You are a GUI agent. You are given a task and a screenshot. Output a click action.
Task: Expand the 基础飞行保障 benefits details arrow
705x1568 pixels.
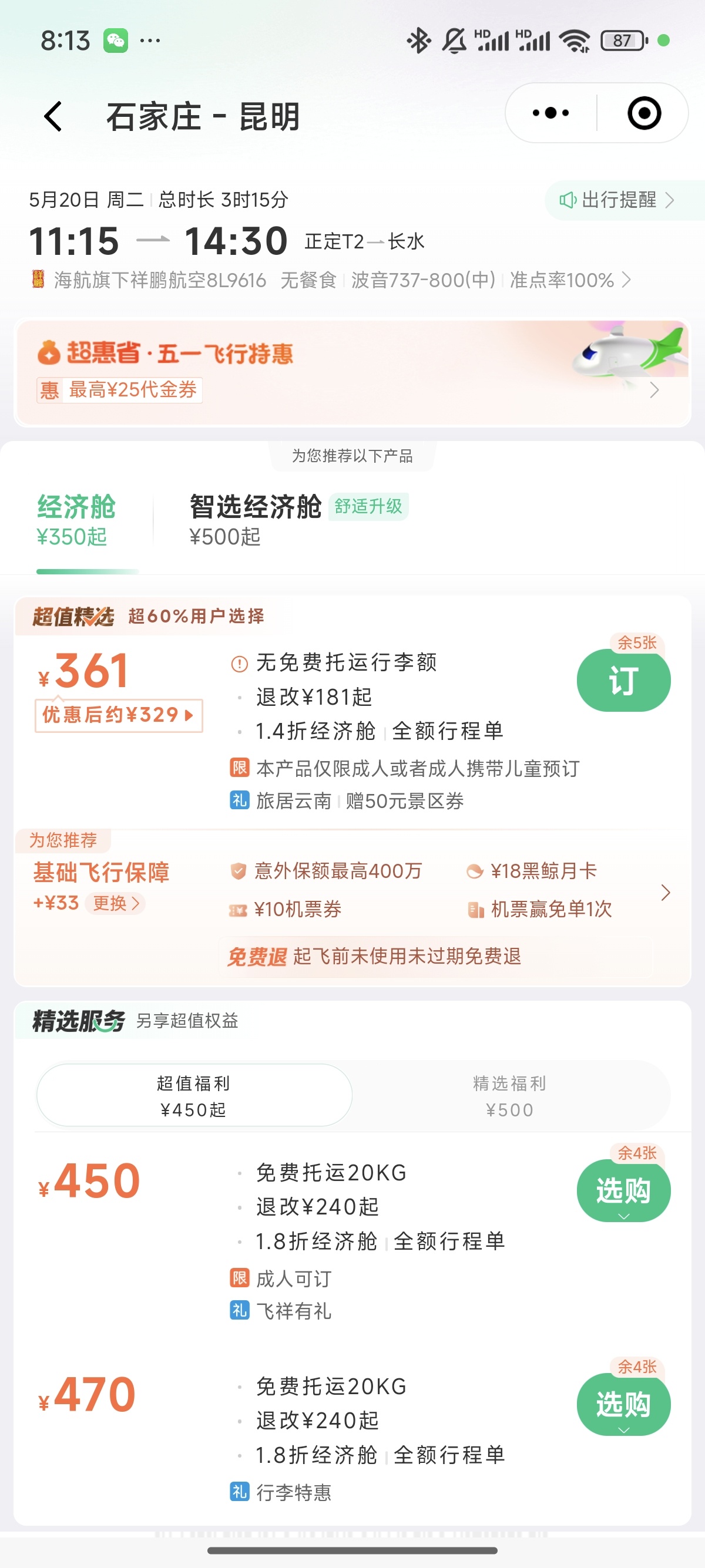pyautogui.click(x=666, y=893)
